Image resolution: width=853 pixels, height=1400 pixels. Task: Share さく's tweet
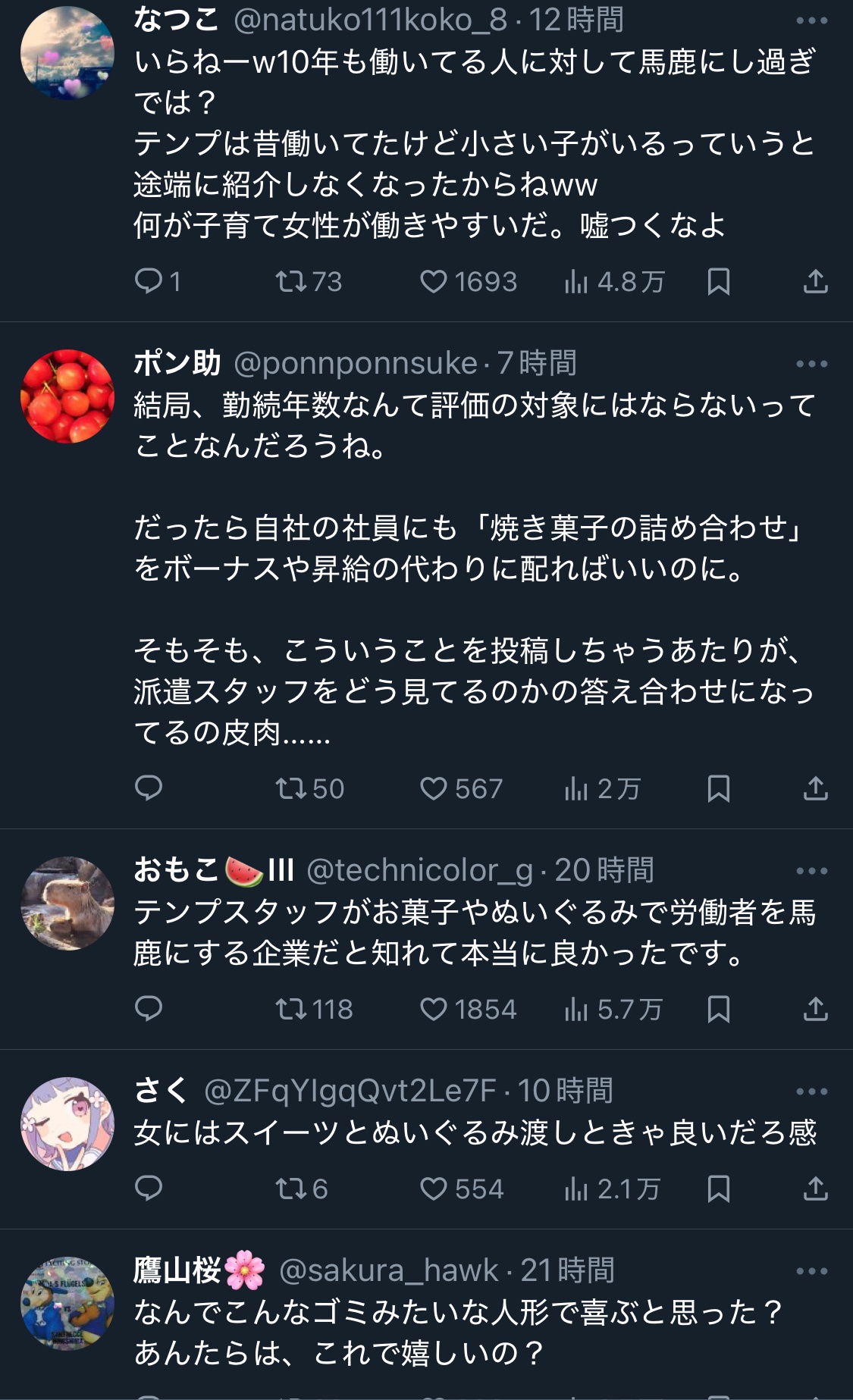pyautogui.click(x=815, y=1189)
